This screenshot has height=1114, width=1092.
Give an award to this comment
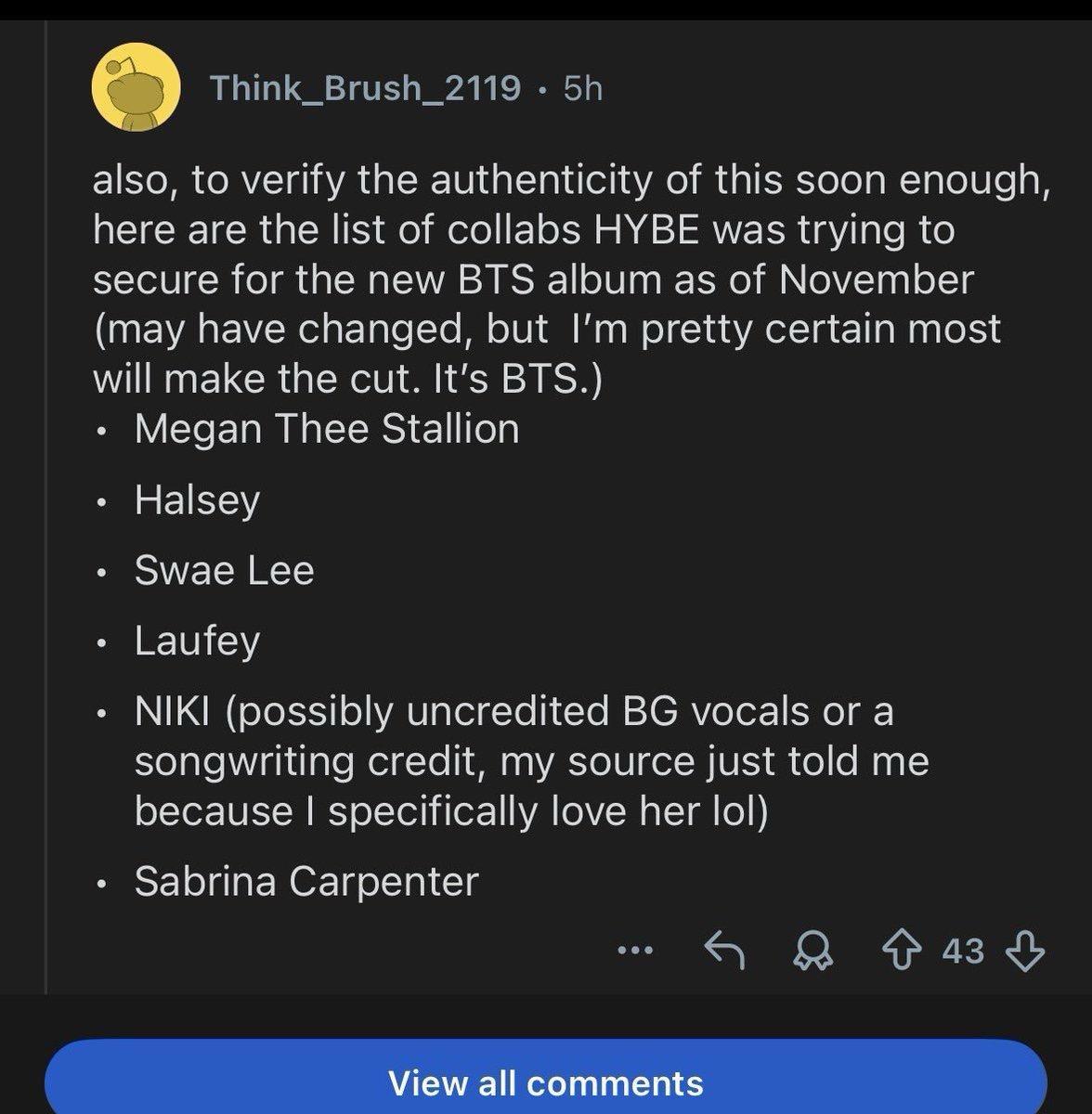(x=813, y=952)
